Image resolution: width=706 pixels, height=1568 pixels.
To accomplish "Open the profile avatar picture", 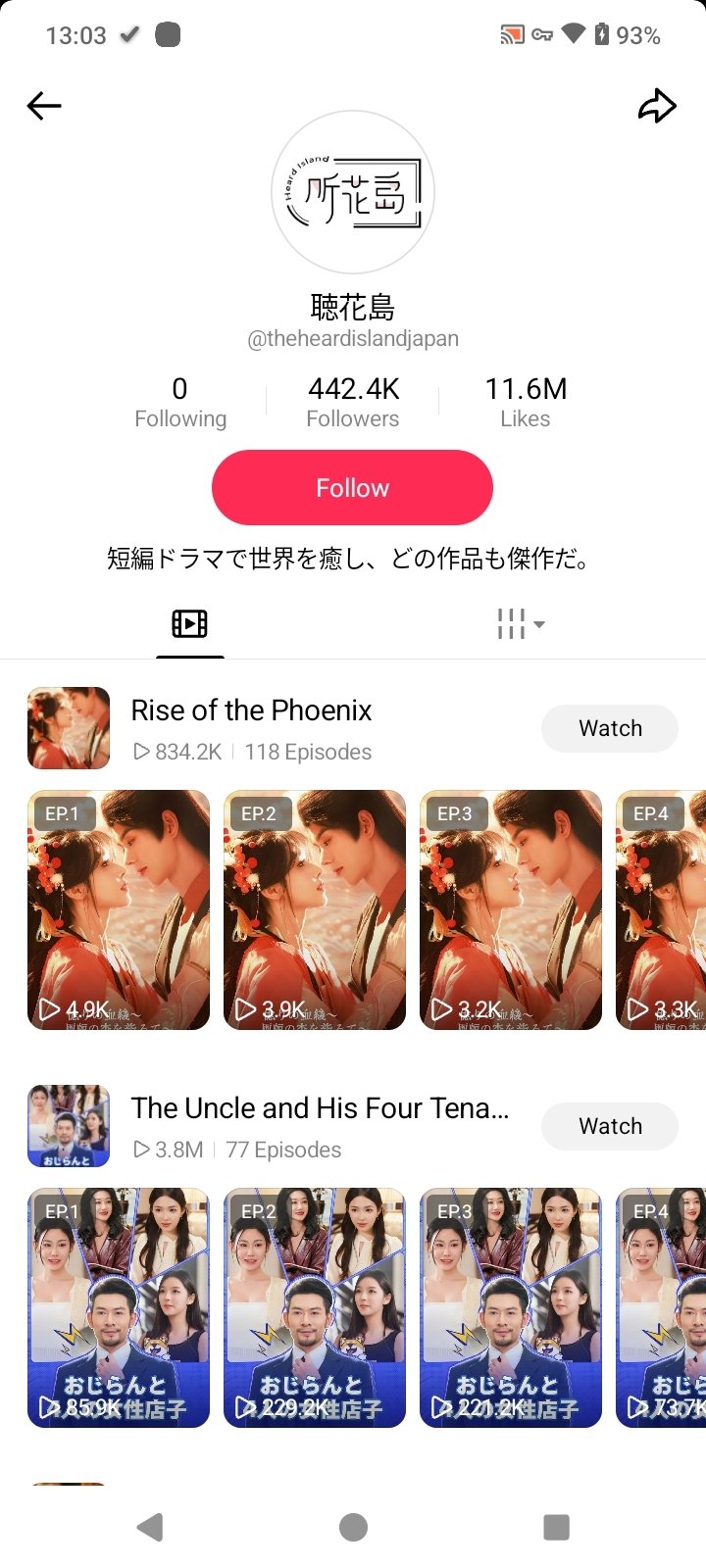I will click(353, 192).
